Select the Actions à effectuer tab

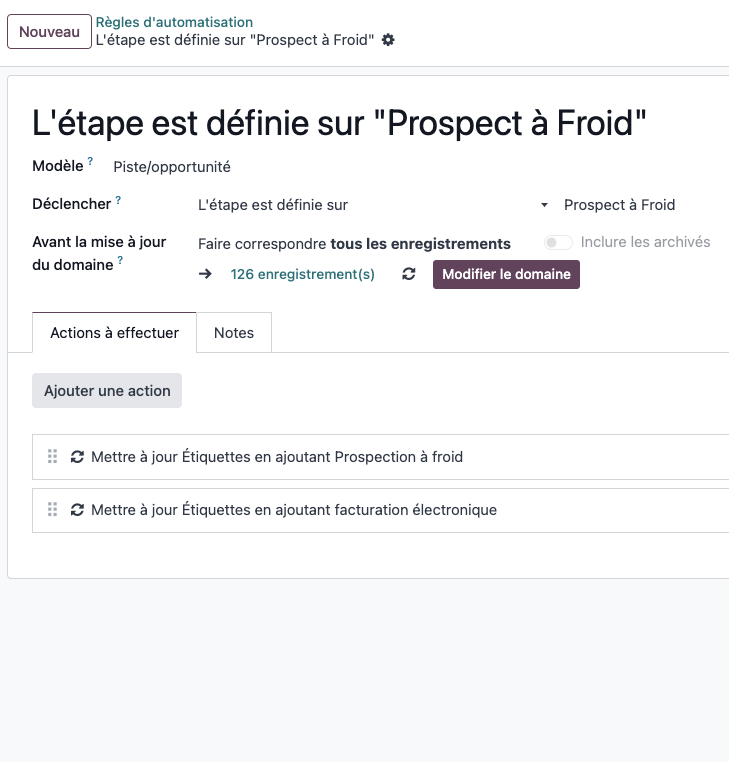114,333
